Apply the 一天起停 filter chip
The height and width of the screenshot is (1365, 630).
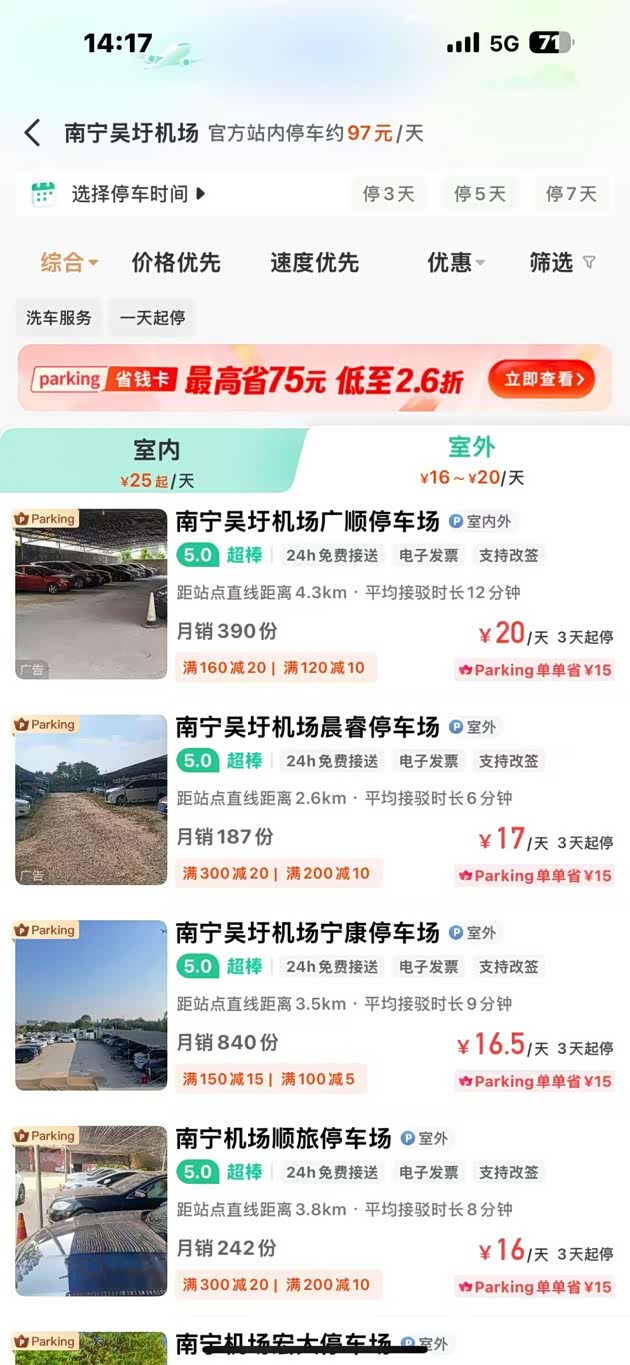(152, 318)
